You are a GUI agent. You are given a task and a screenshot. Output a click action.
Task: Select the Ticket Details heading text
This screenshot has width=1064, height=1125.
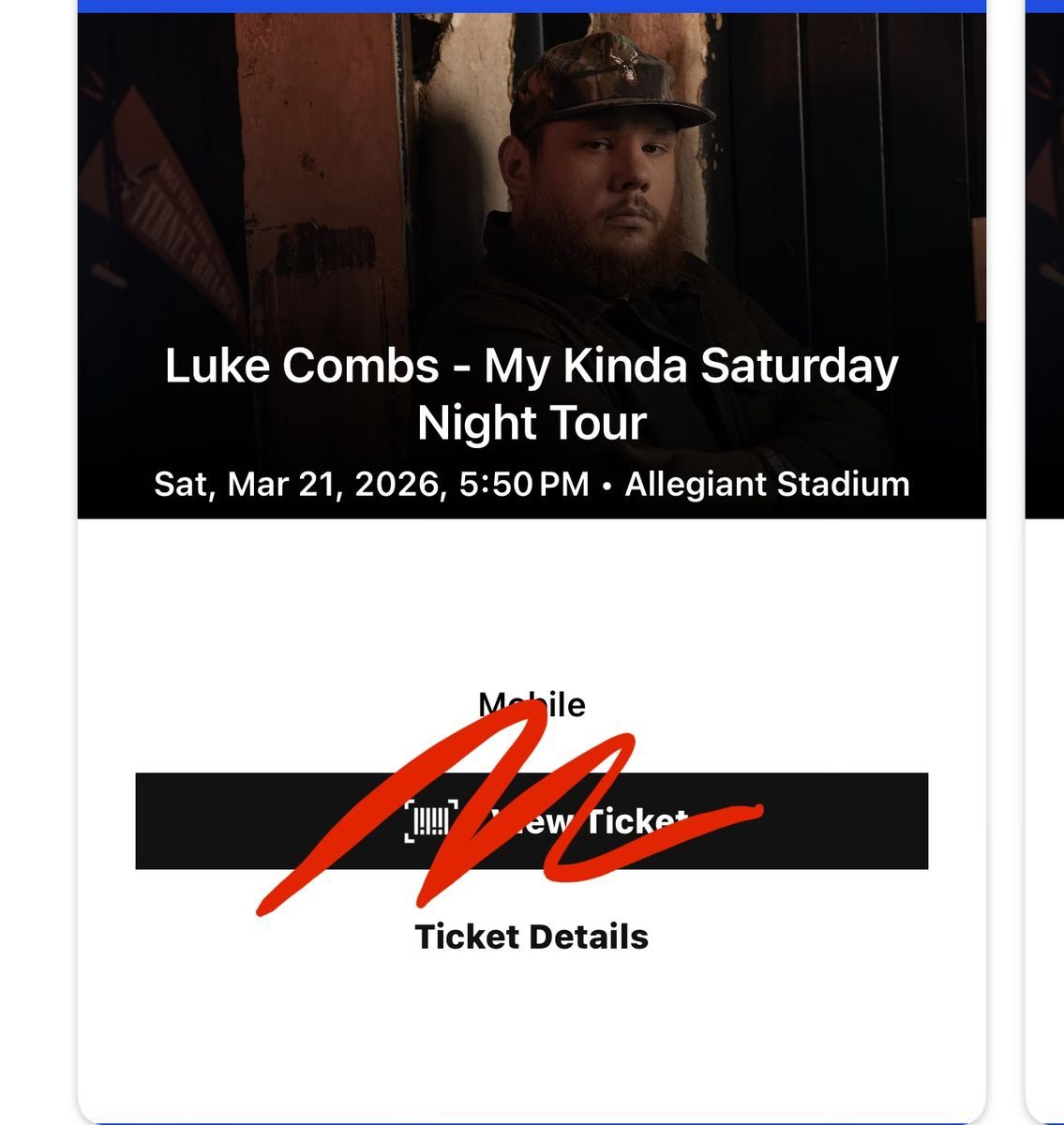[531, 935]
